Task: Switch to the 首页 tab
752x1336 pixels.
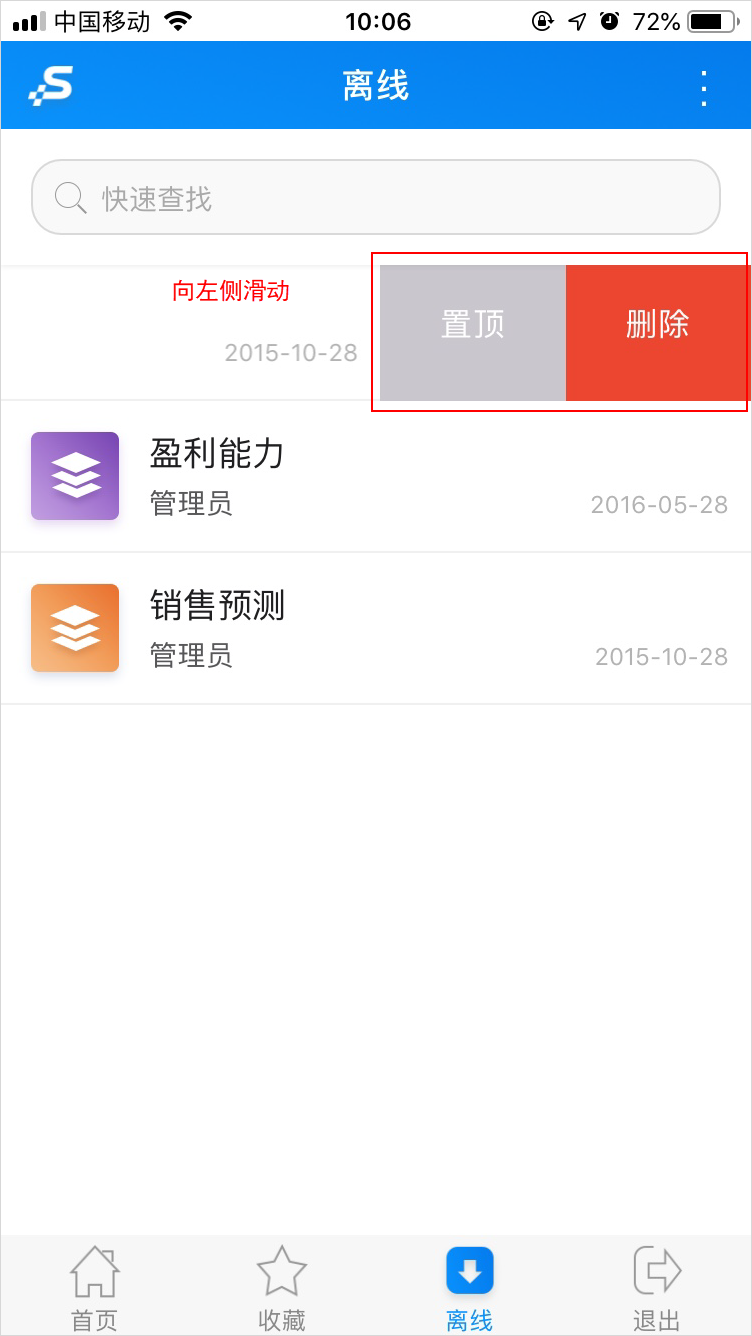Action: (94, 1288)
